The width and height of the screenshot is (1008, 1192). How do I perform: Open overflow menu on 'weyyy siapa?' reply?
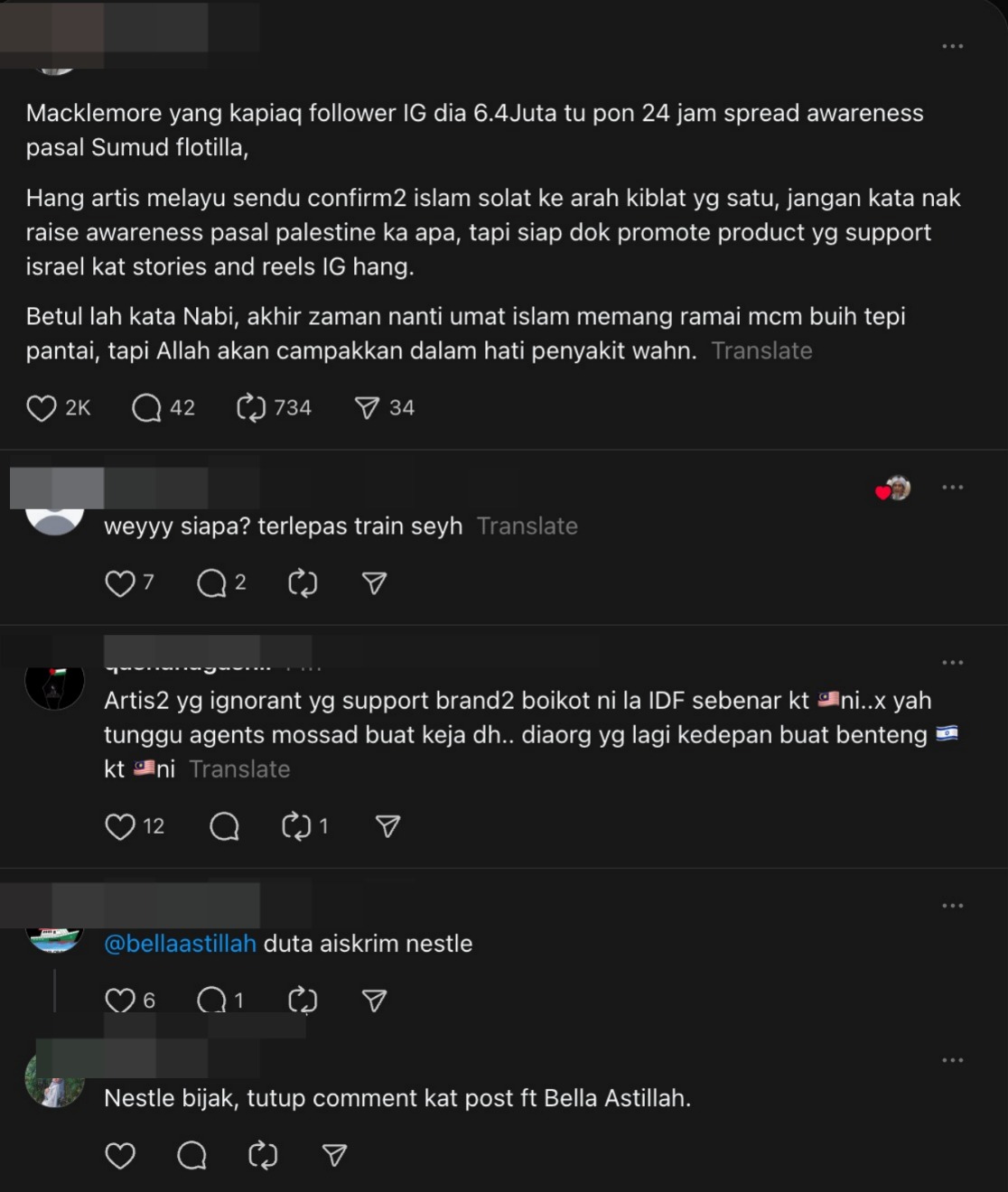pos(952,488)
